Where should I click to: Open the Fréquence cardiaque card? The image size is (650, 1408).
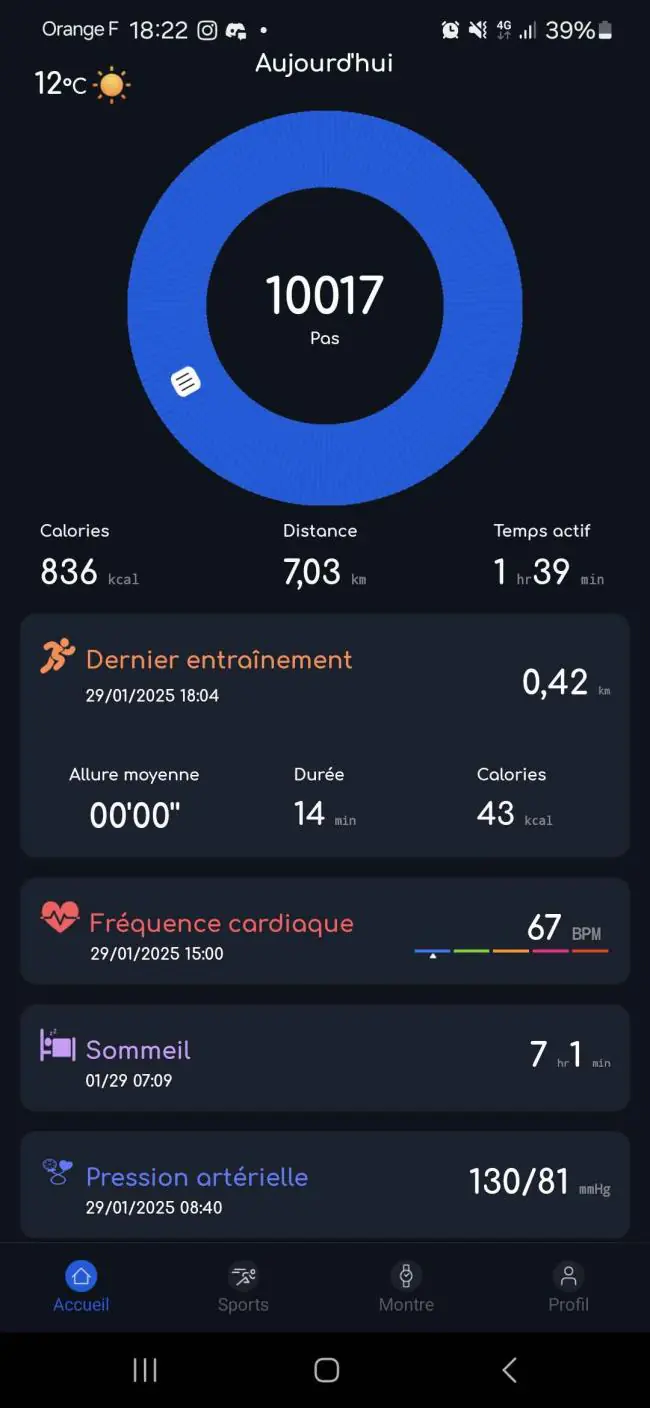click(x=325, y=931)
